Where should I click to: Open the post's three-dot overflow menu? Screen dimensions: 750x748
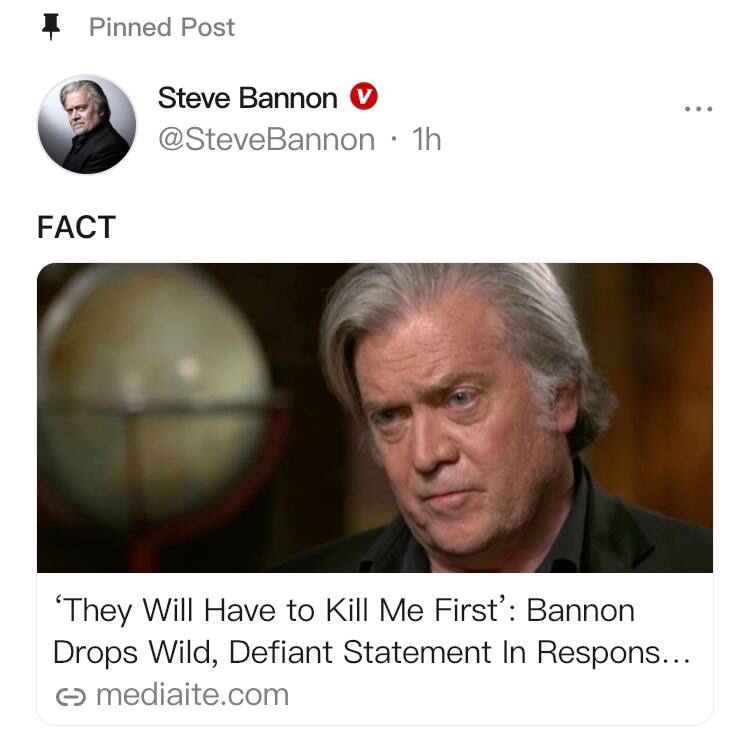(x=697, y=108)
